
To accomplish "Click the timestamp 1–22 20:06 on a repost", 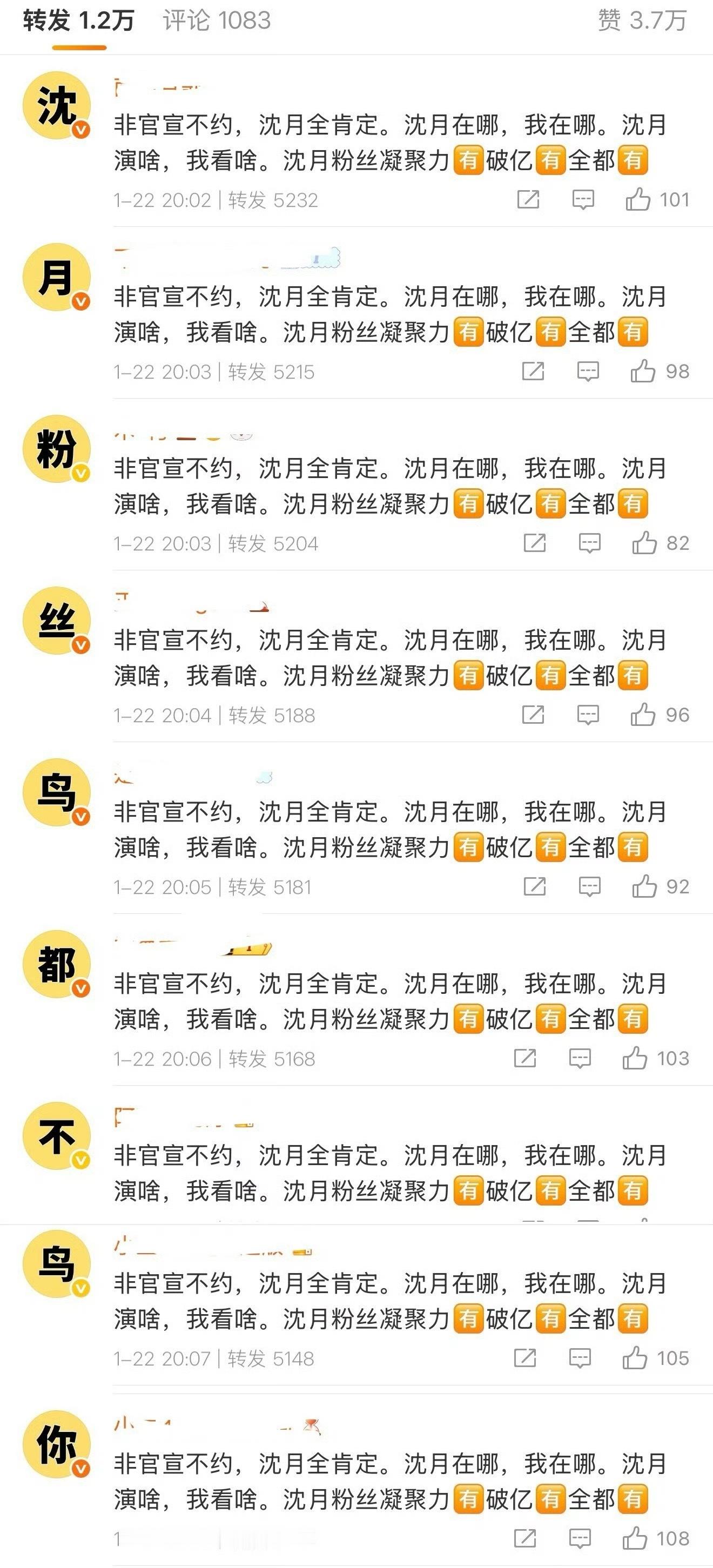I will [x=163, y=1057].
